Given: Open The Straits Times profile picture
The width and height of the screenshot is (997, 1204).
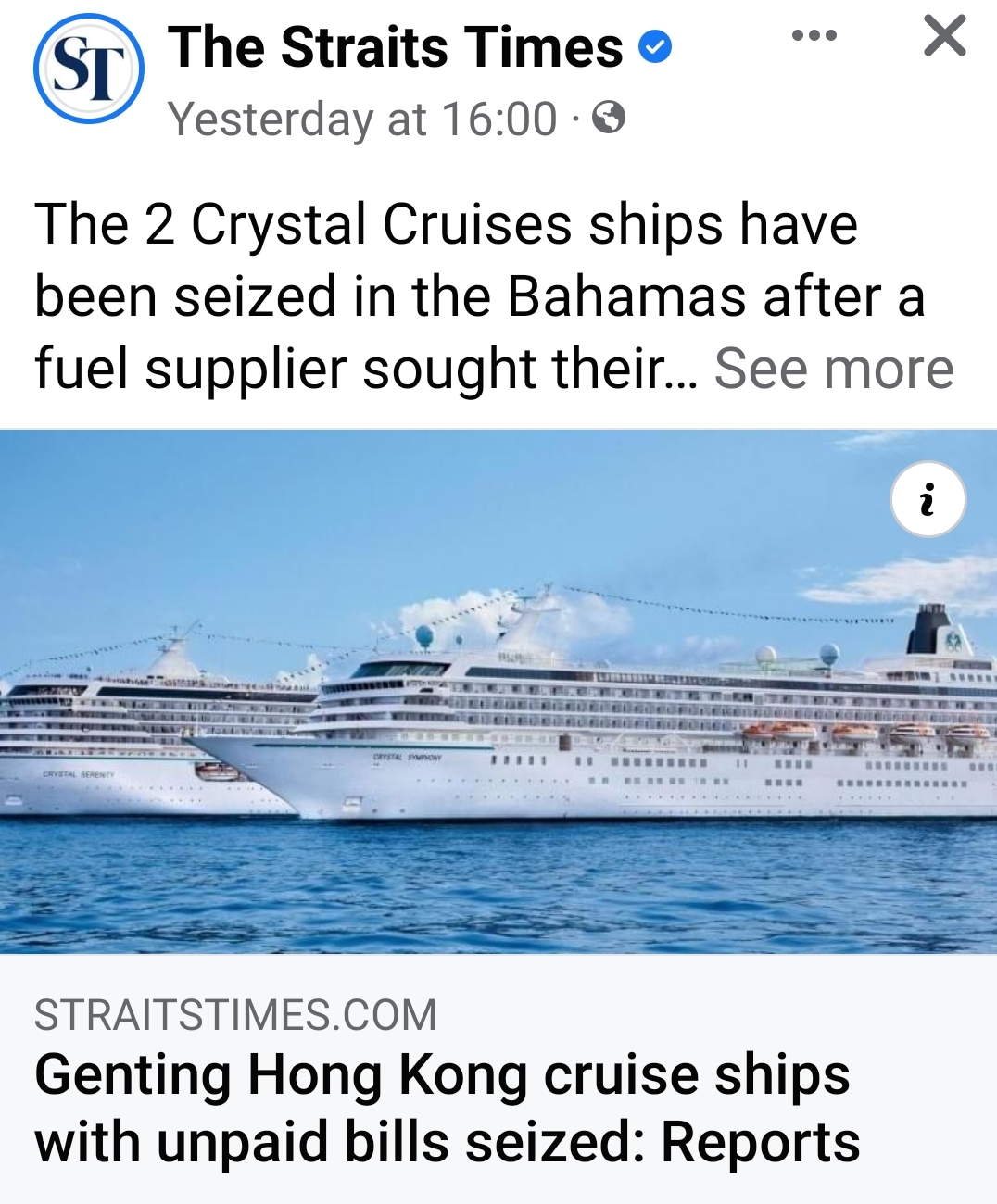Looking at the screenshot, I should click(x=88, y=69).
